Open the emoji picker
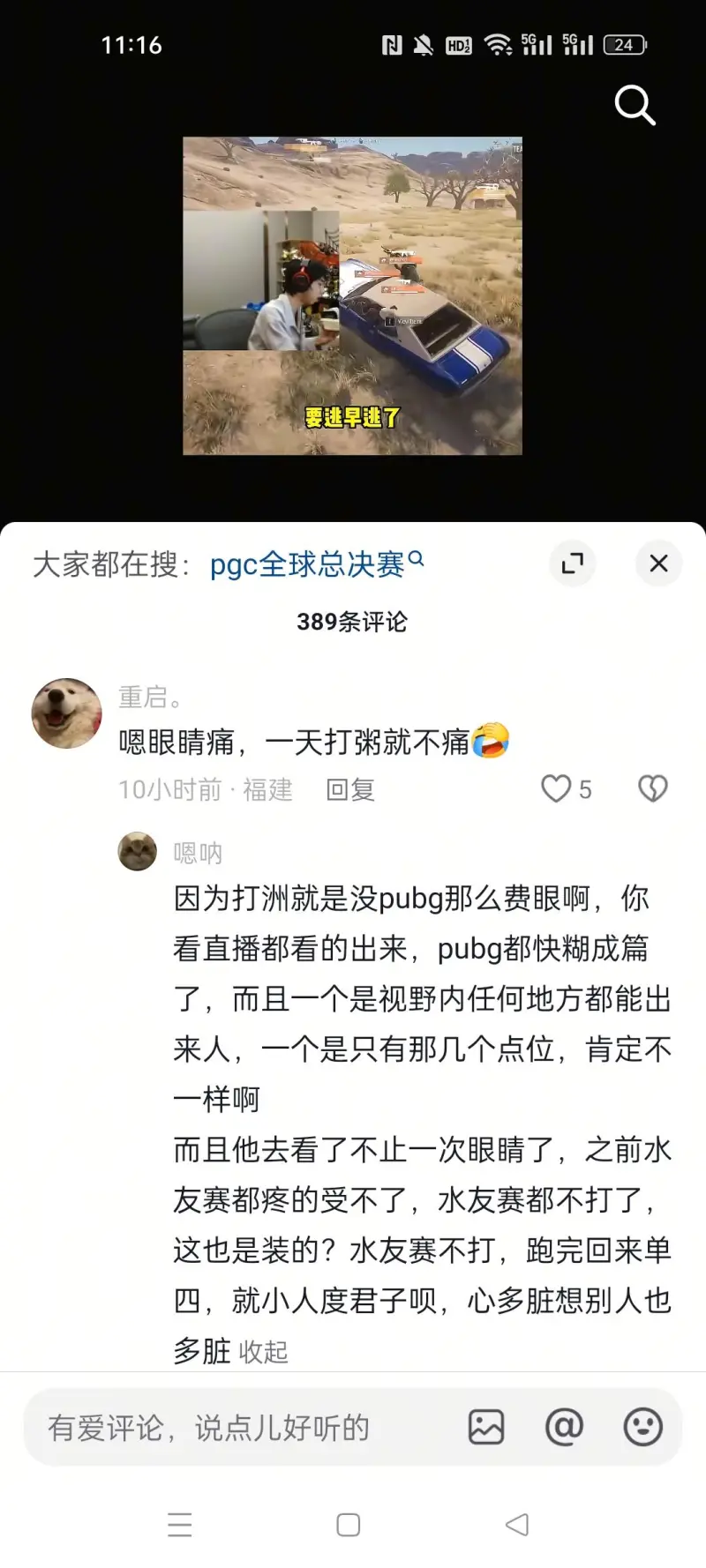This screenshot has width=706, height=1568. [x=642, y=1427]
